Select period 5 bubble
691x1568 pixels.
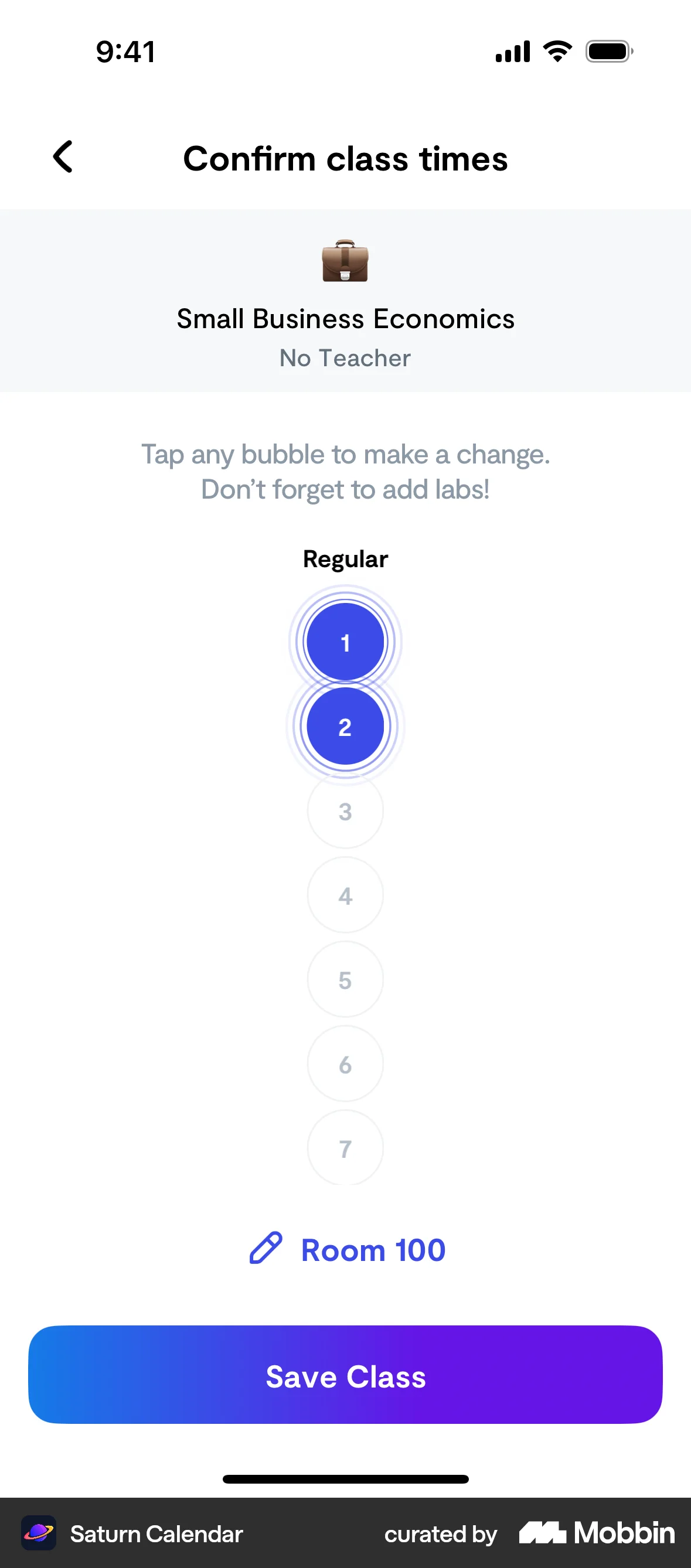click(x=345, y=979)
